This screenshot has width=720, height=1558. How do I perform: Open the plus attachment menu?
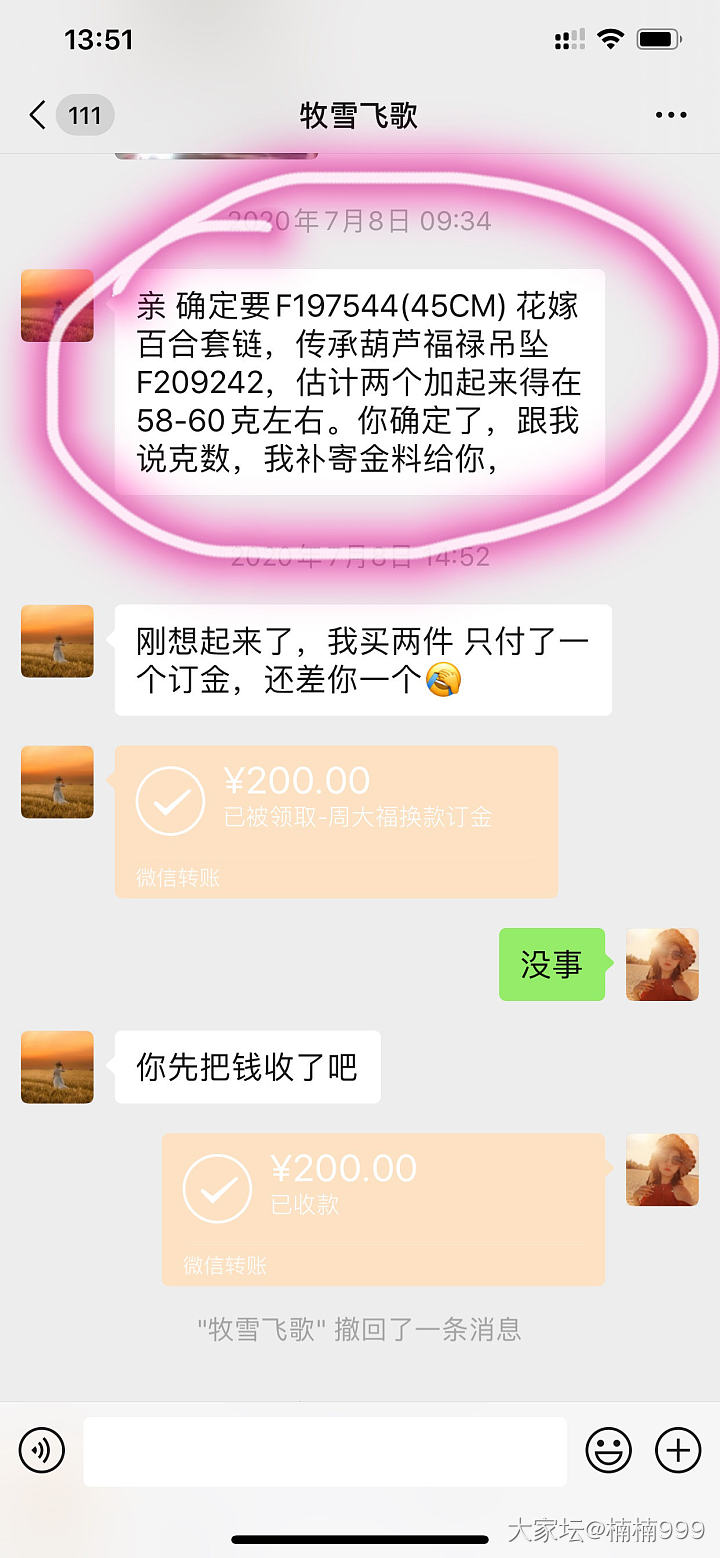tap(678, 1450)
